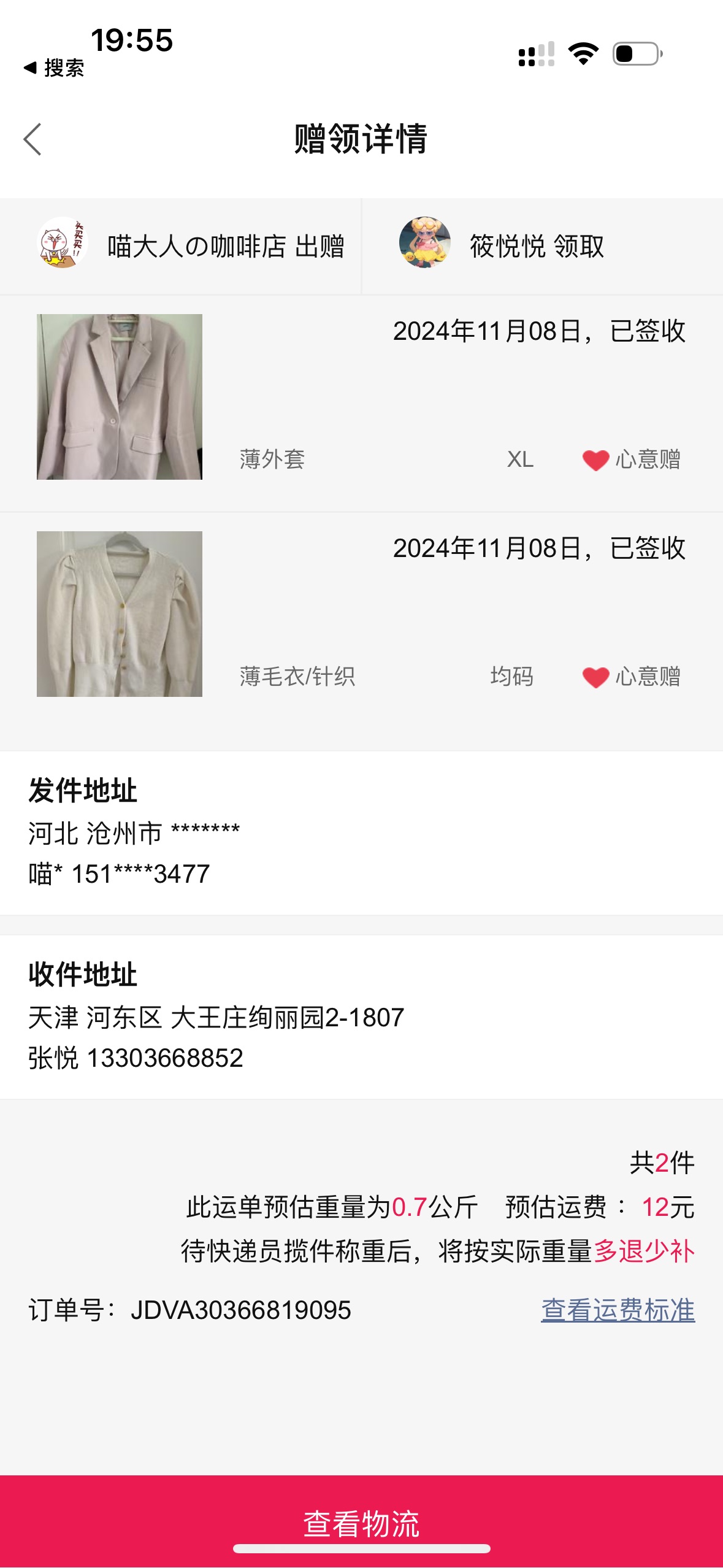Screen dimensions: 723x1568
Task: Open 喵大人の咖啡店 giver profile
Action: click(190, 246)
